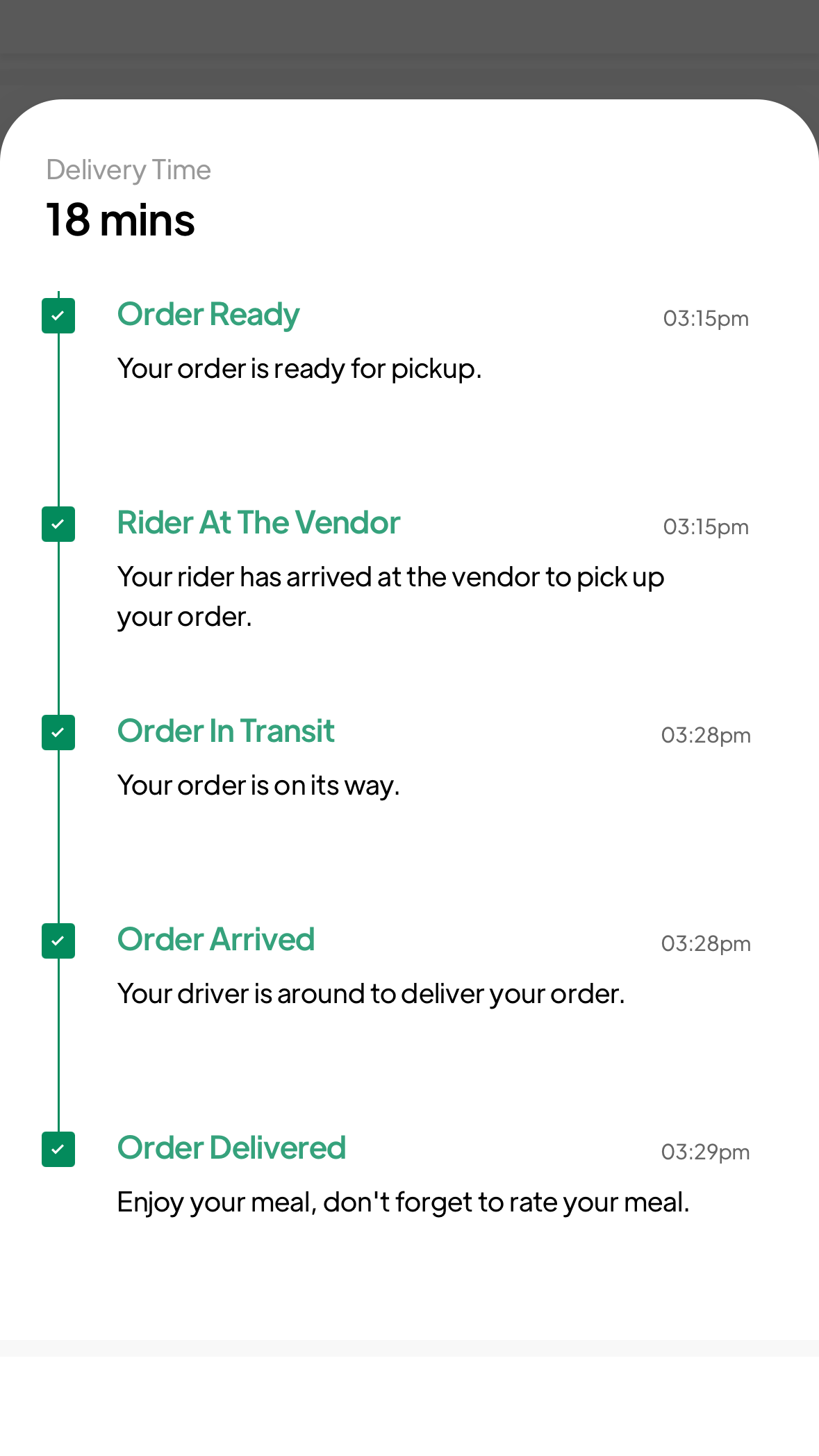Click the Rider At The Vendor checkmark icon

click(58, 524)
